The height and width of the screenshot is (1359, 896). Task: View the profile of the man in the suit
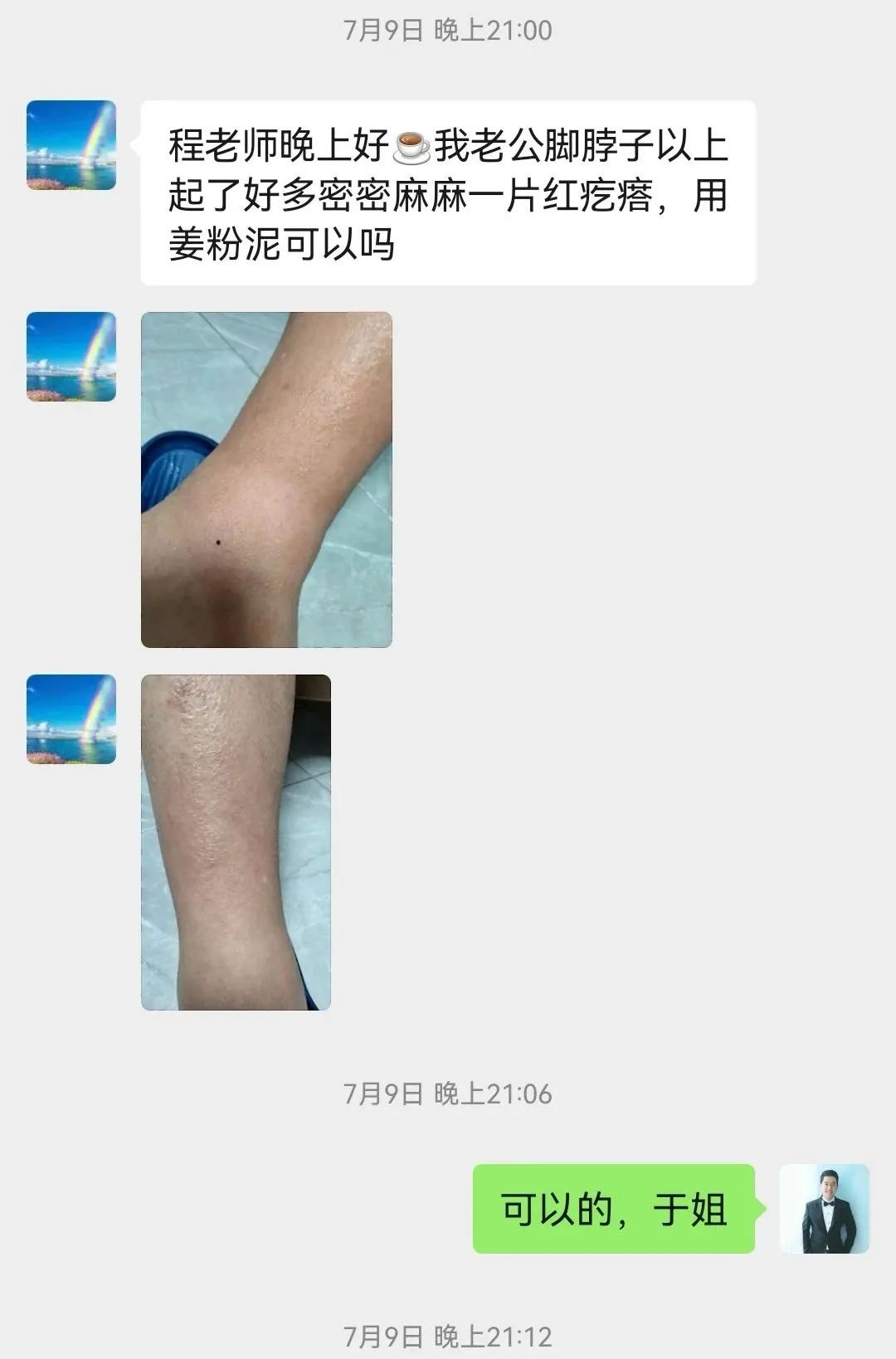click(824, 1208)
